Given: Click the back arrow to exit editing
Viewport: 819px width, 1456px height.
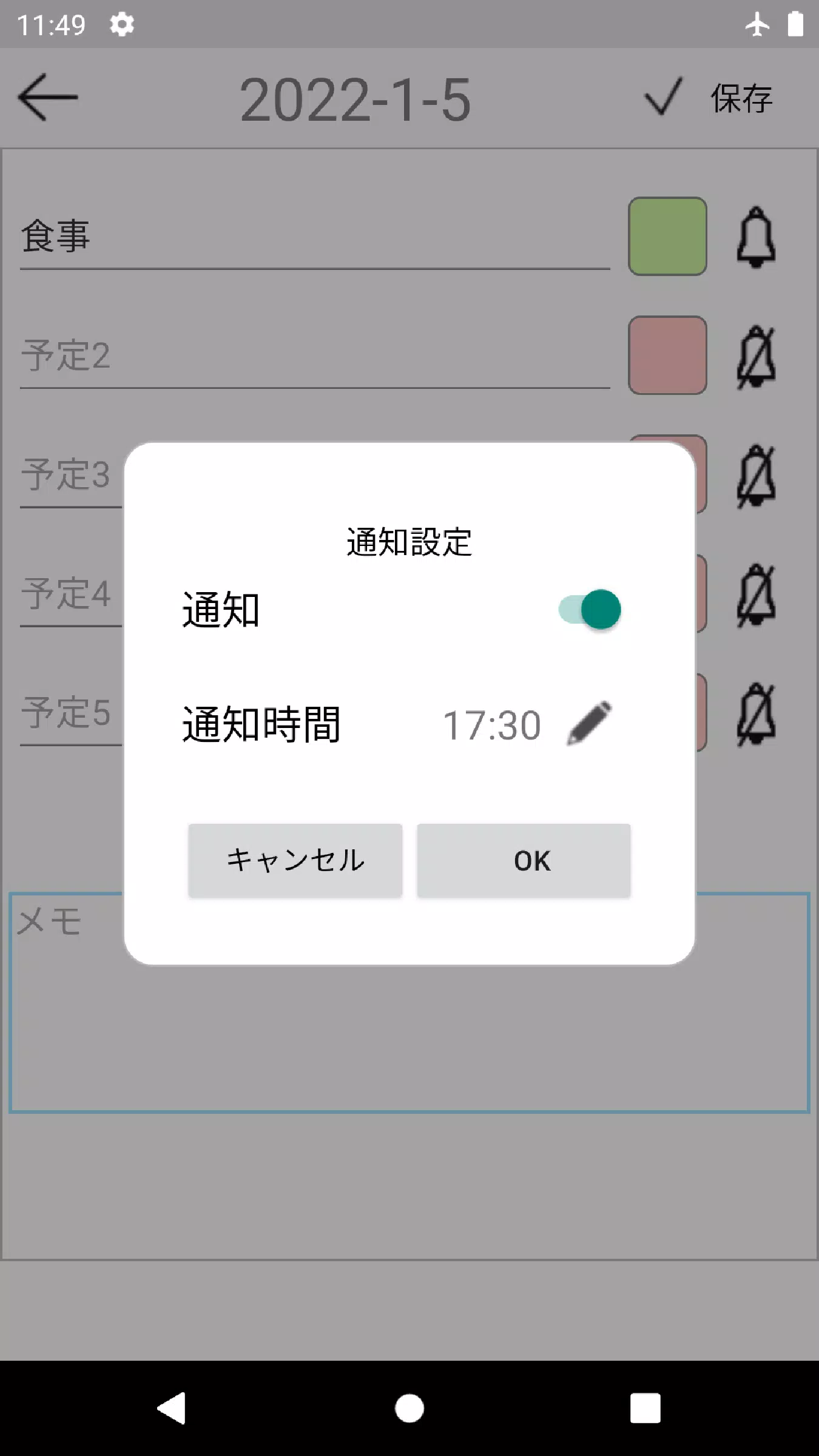Looking at the screenshot, I should point(47,97).
